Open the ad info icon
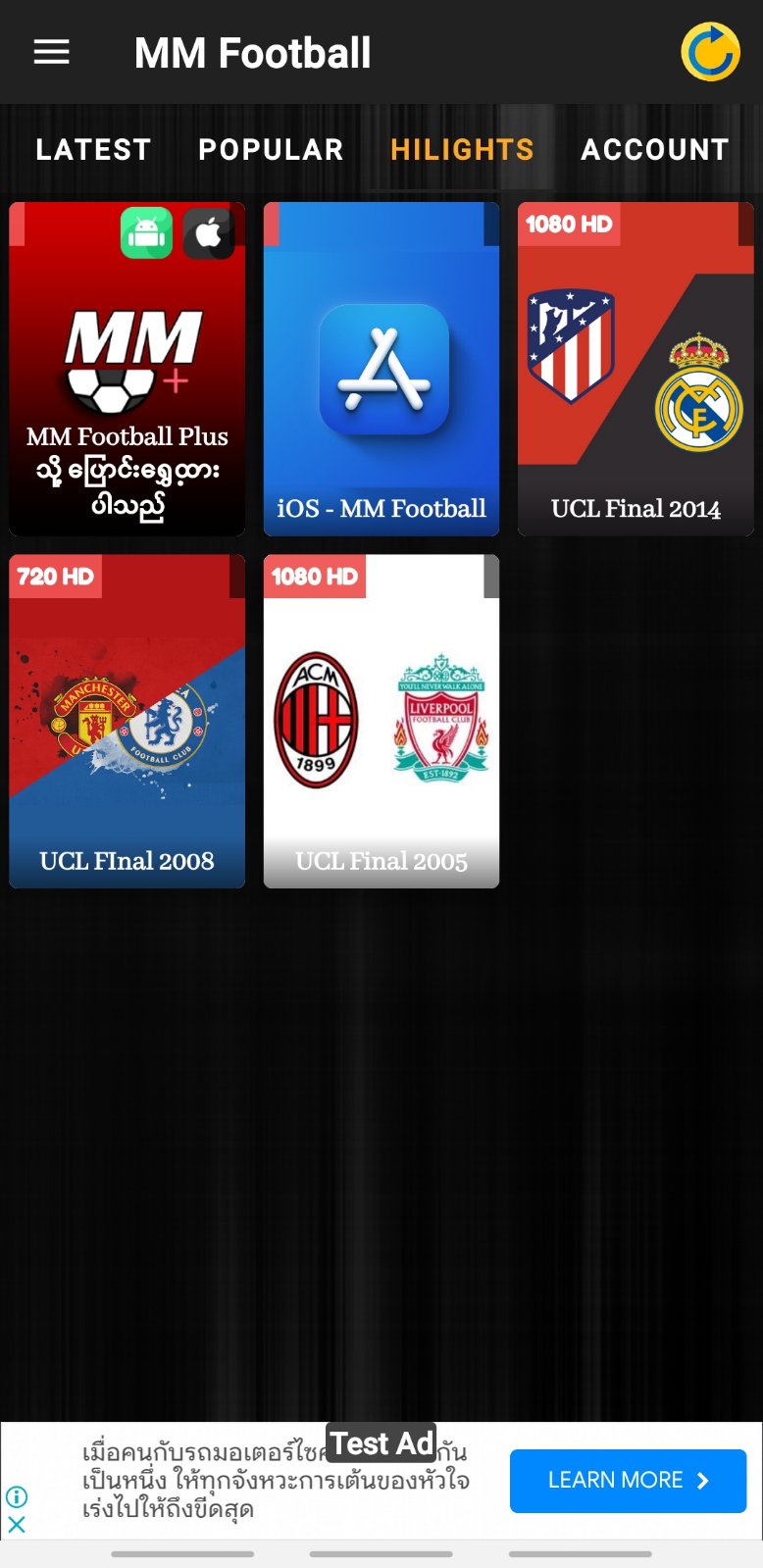 (x=17, y=1496)
